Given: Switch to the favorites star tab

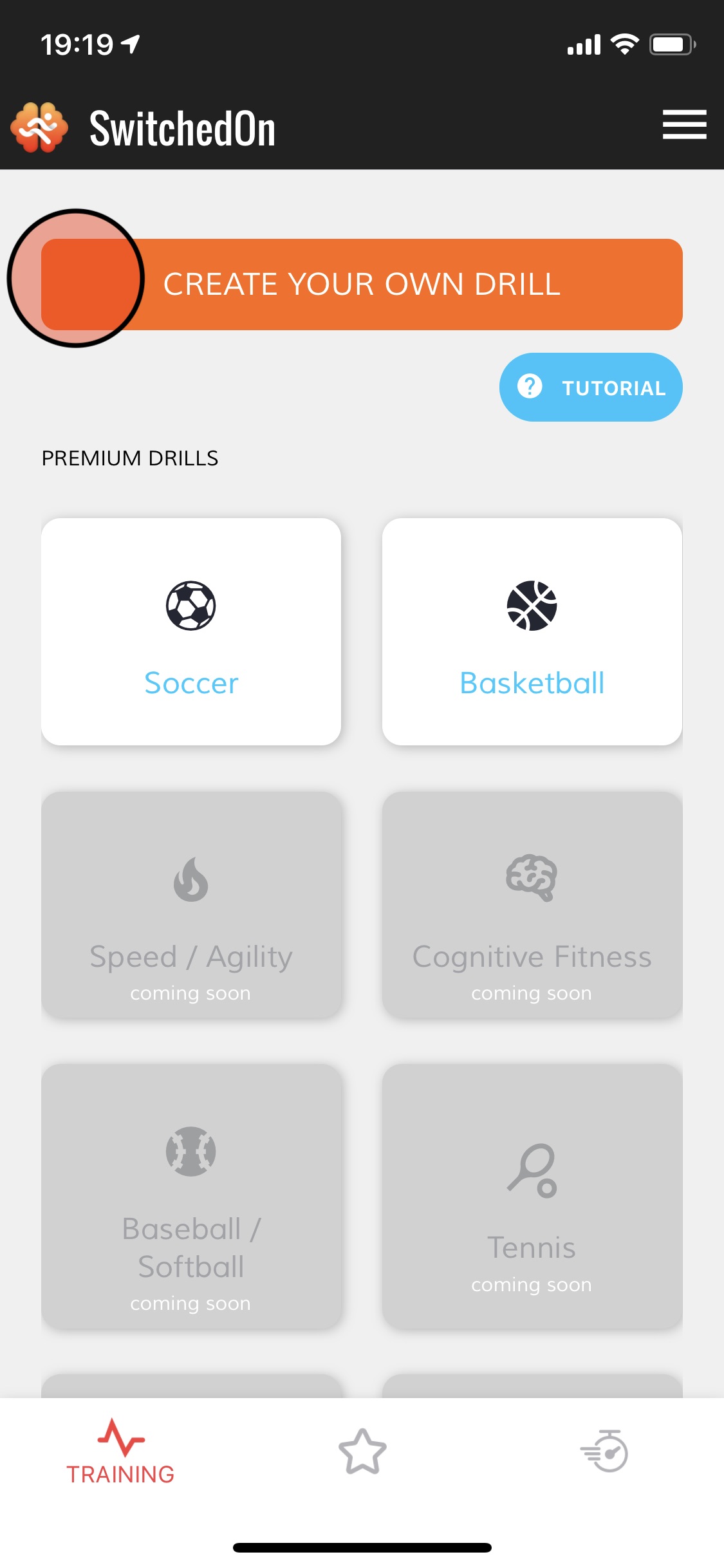Looking at the screenshot, I should click(362, 1452).
